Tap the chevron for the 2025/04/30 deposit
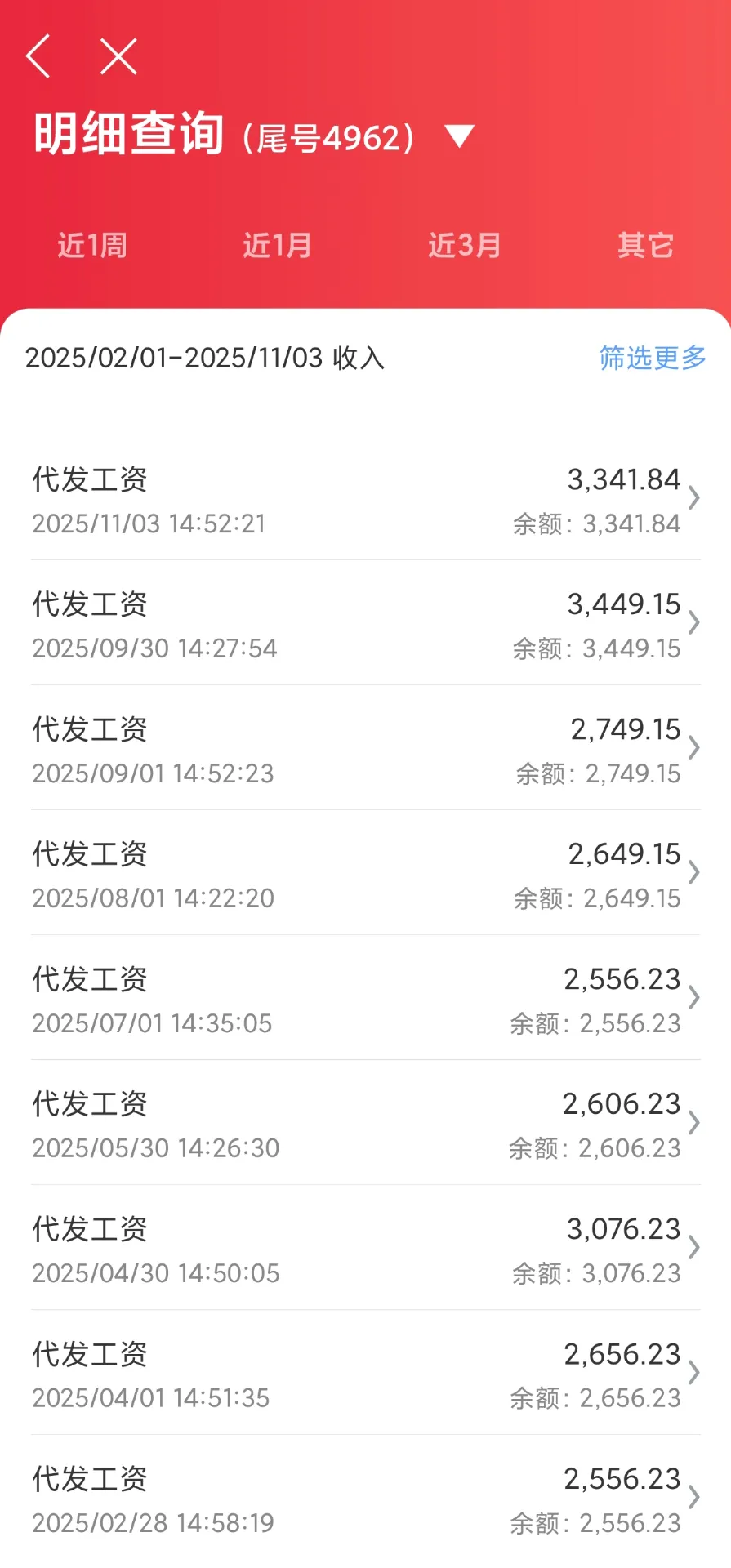731x1568 pixels. (693, 1248)
